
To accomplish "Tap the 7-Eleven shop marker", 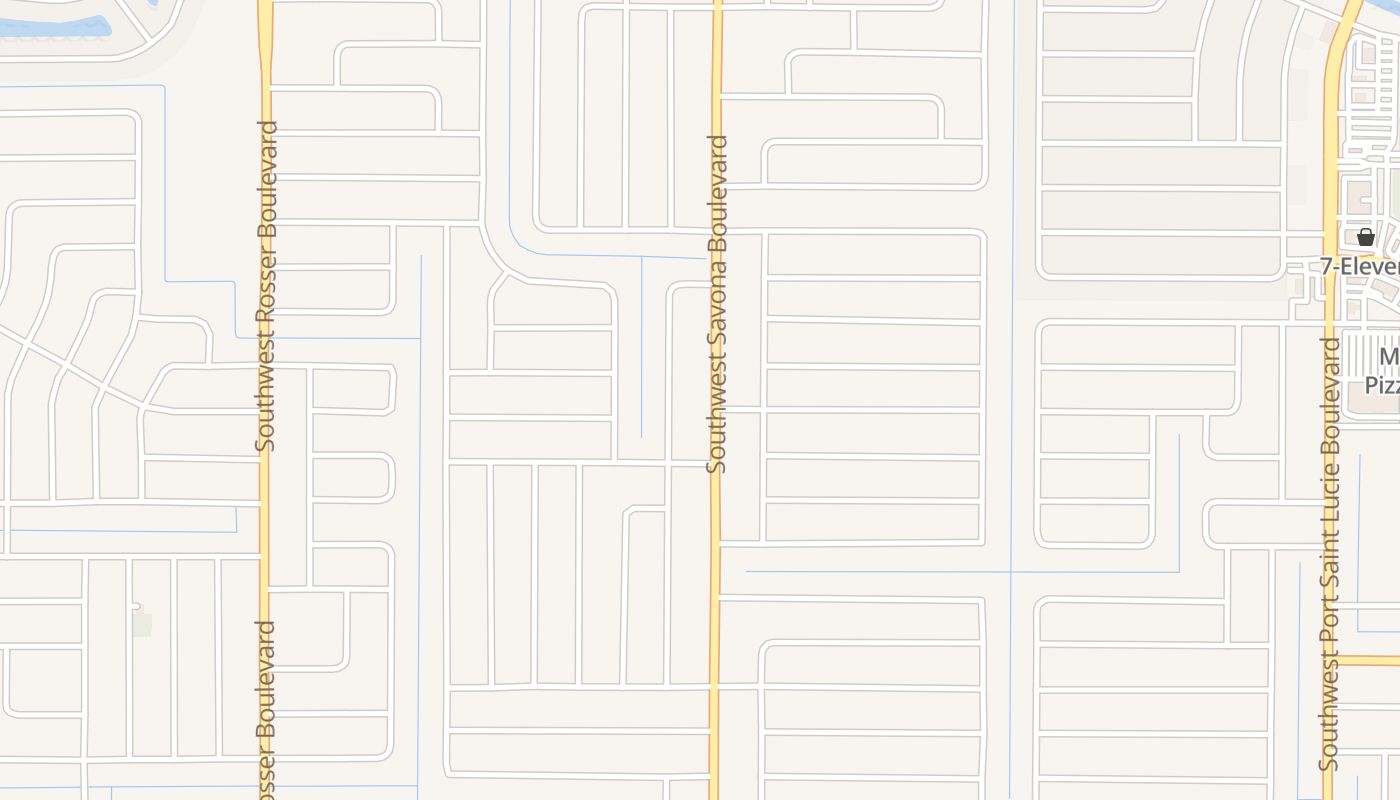I will coord(1365,238).
